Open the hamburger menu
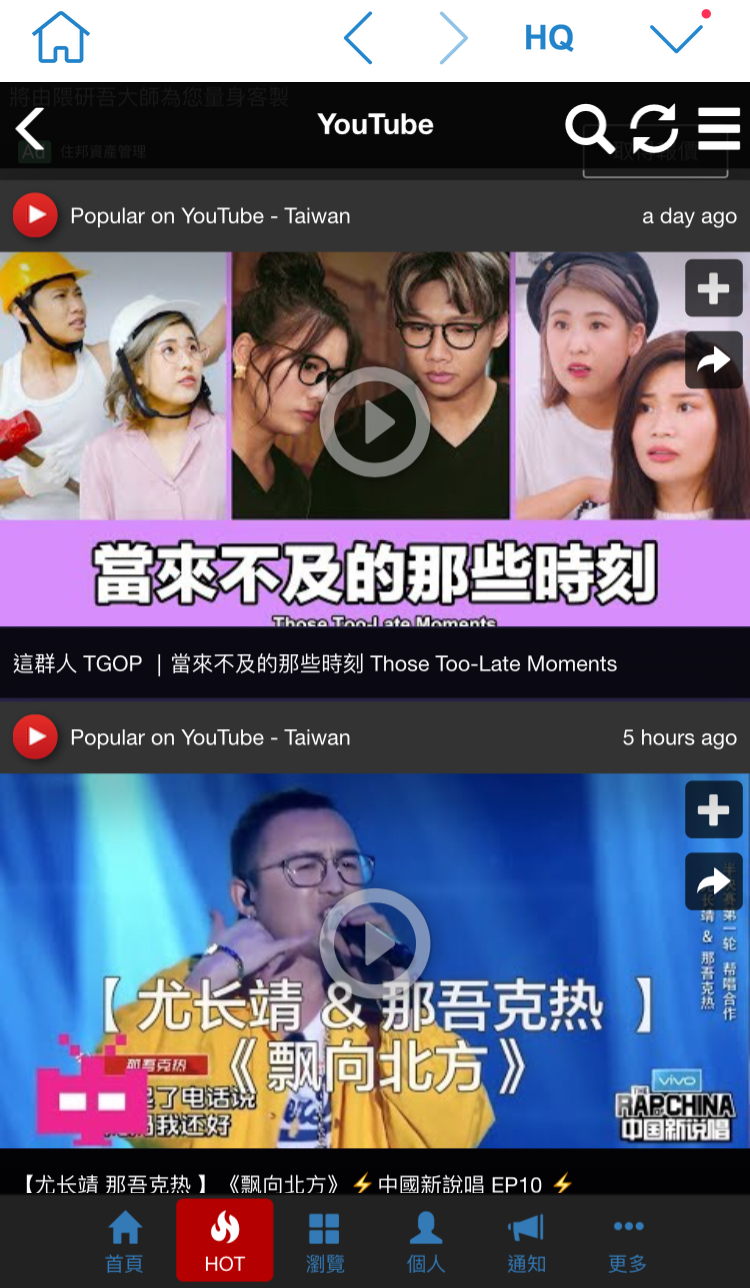This screenshot has height=1288, width=750. (x=718, y=128)
